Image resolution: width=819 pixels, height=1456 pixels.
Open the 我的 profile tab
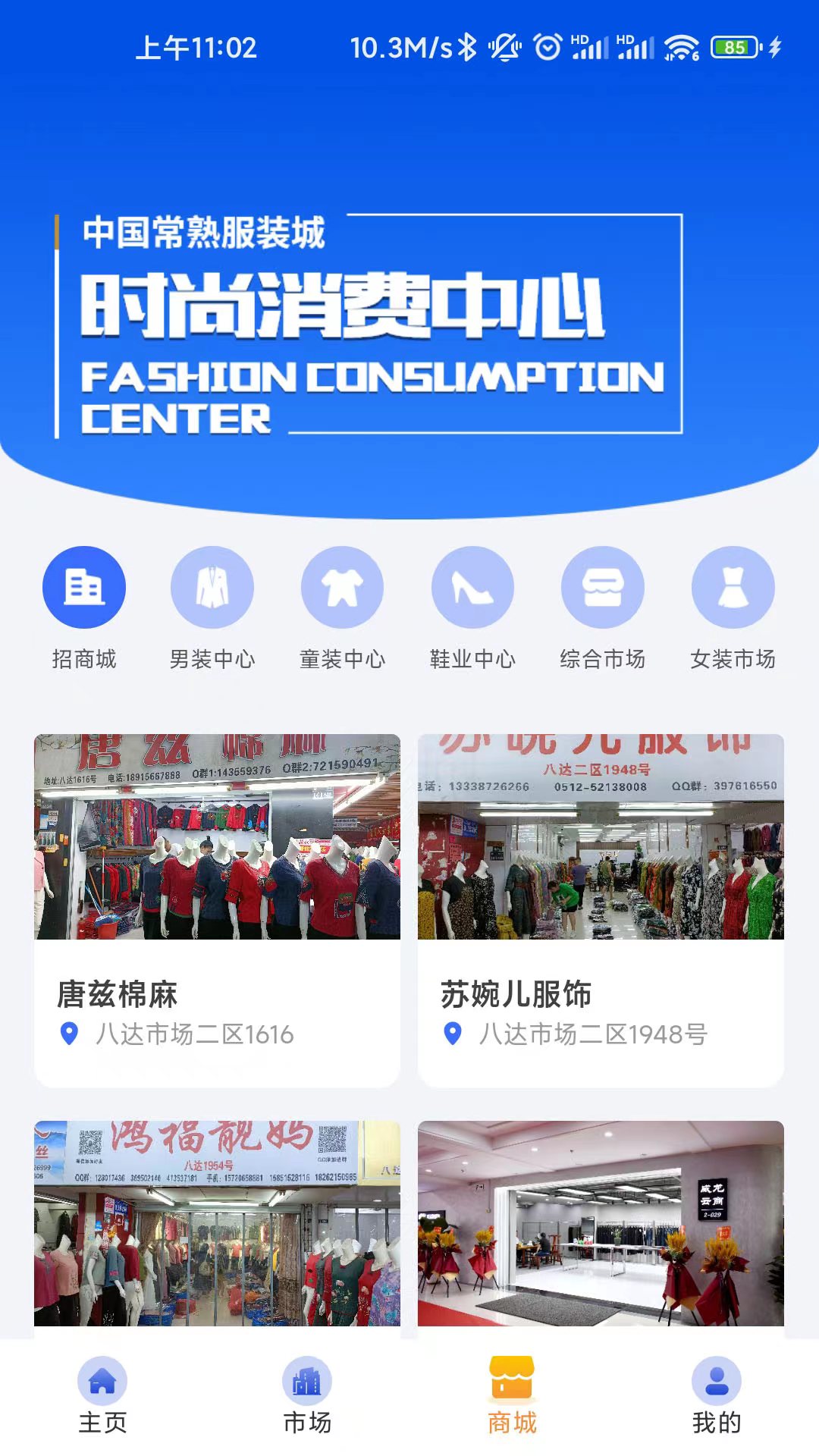(x=717, y=1395)
